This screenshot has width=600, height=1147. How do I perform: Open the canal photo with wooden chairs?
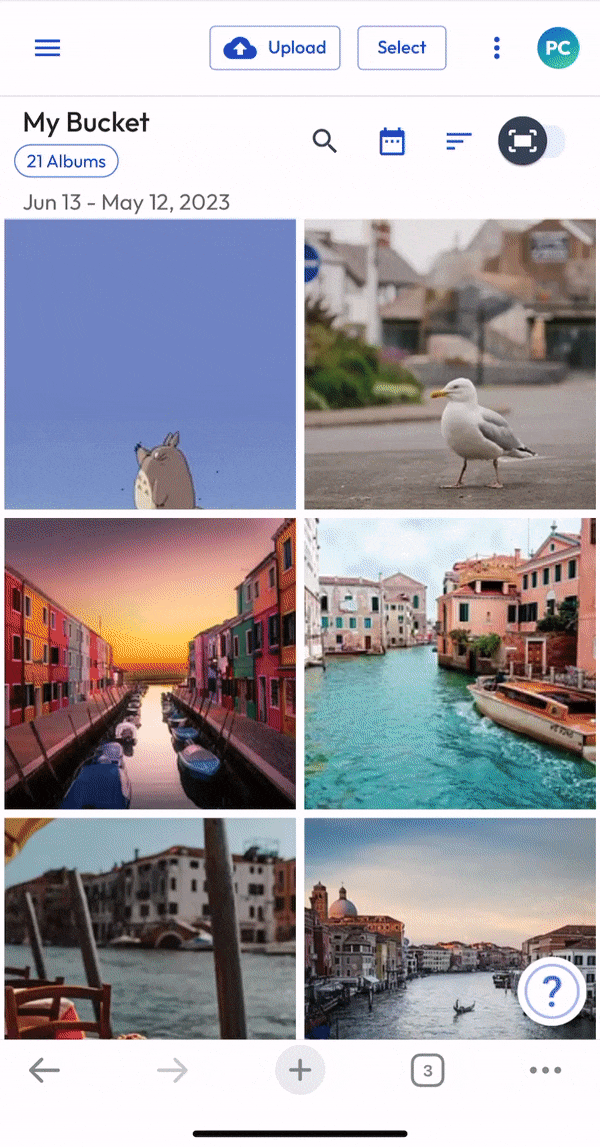150,928
